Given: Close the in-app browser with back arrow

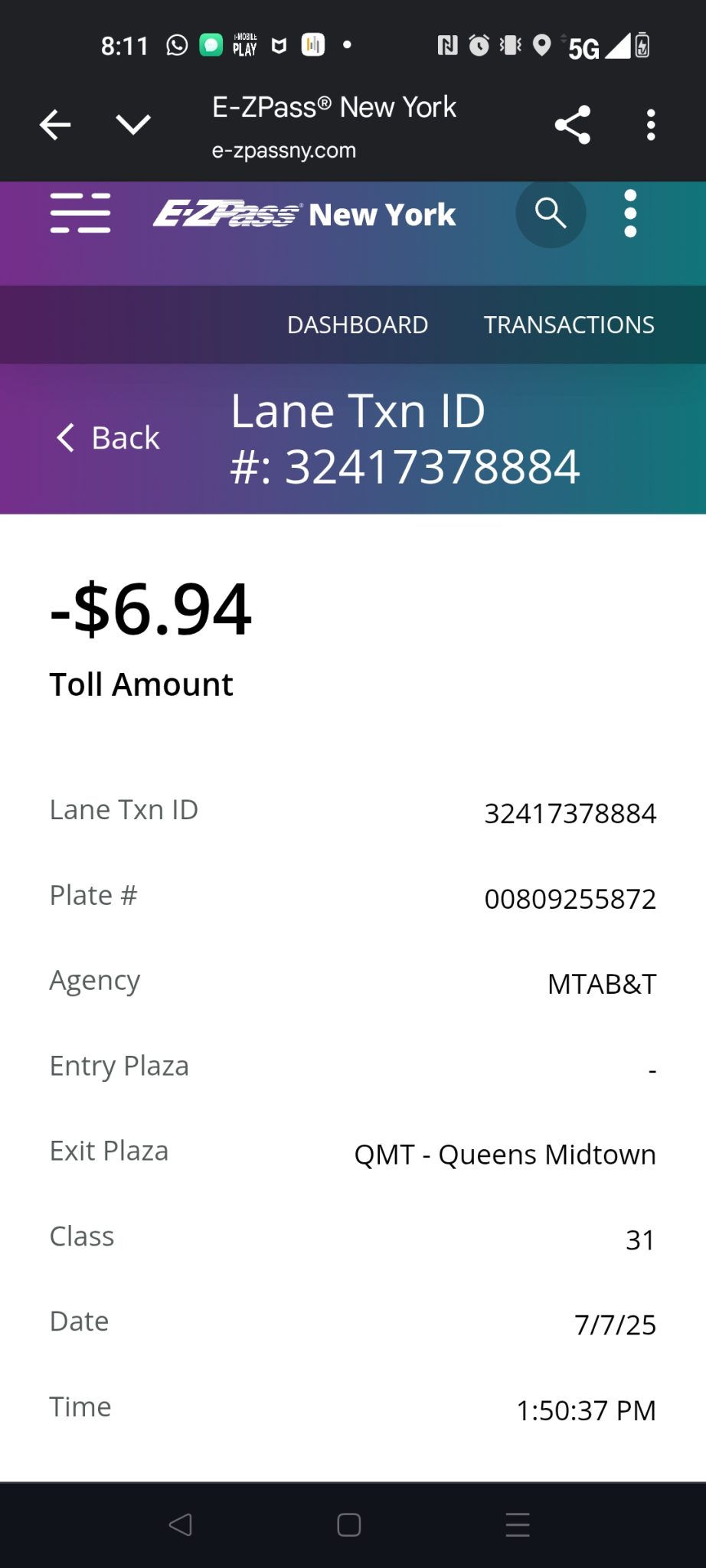Looking at the screenshot, I should (x=55, y=125).
